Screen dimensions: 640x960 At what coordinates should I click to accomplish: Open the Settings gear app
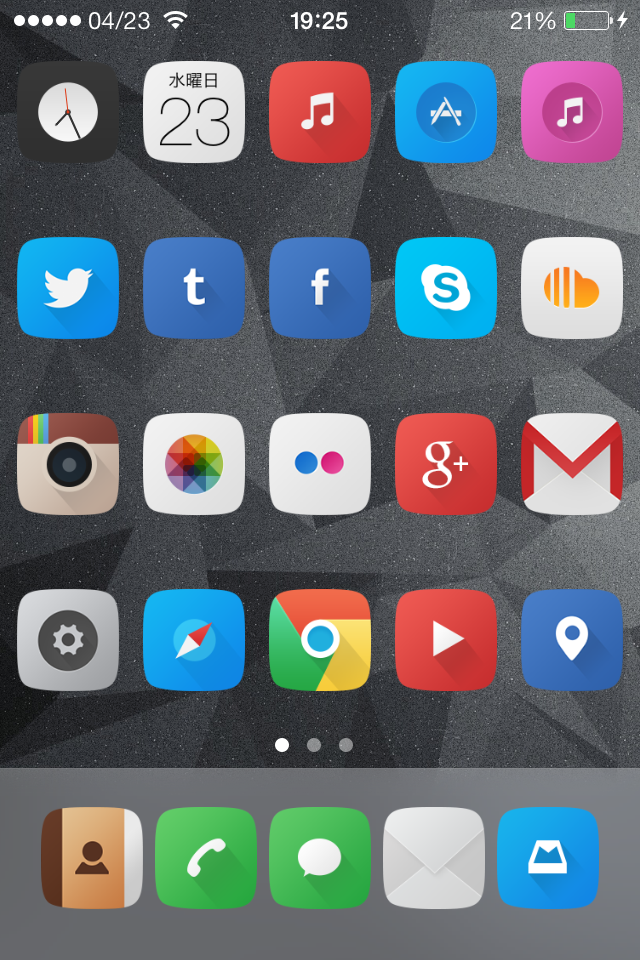[x=68, y=640]
